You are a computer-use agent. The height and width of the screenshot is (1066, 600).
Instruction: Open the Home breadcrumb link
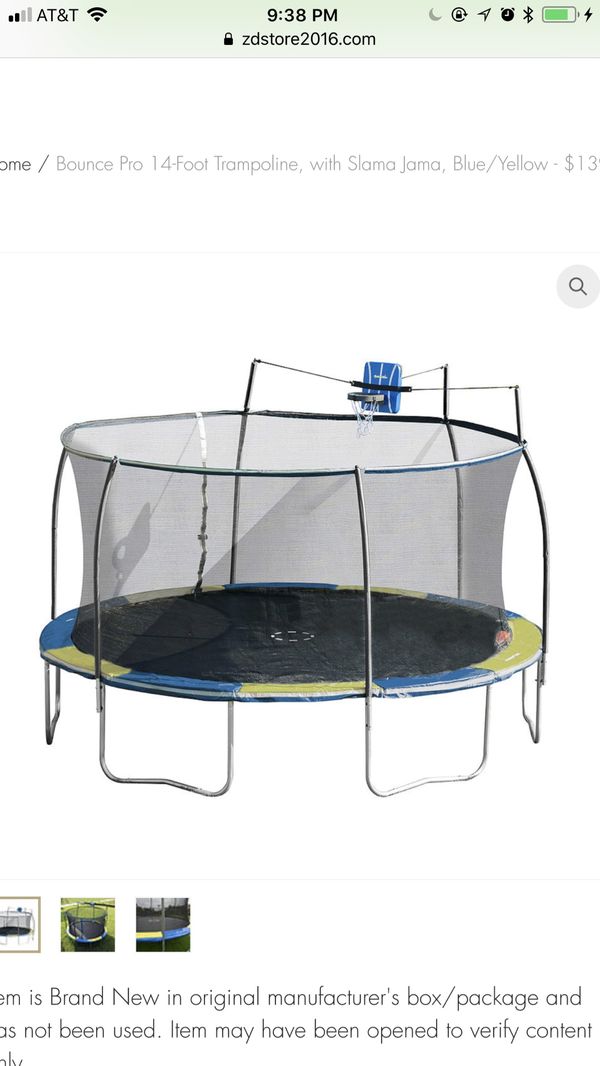coord(15,164)
